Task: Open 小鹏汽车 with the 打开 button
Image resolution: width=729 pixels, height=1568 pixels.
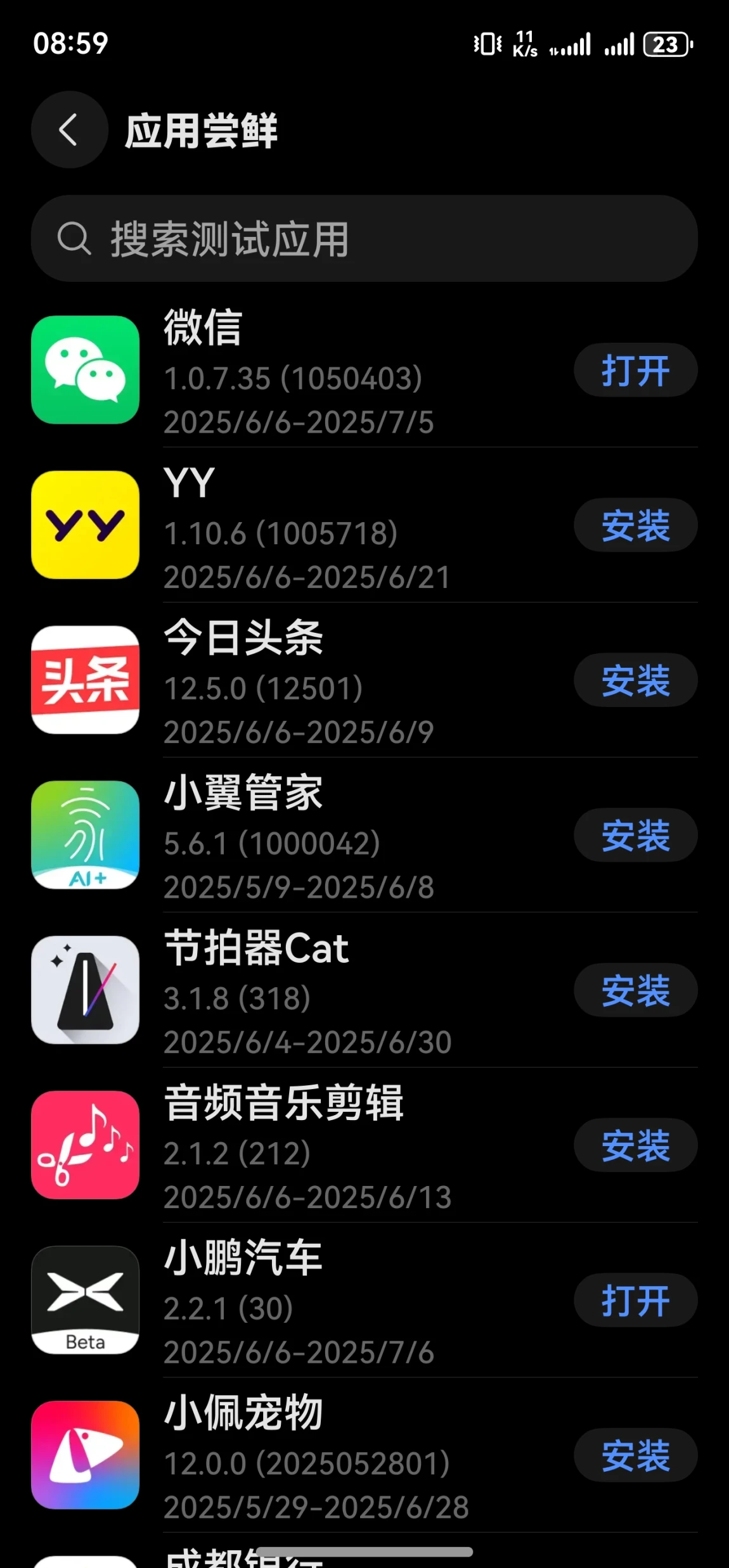Action: [635, 1300]
